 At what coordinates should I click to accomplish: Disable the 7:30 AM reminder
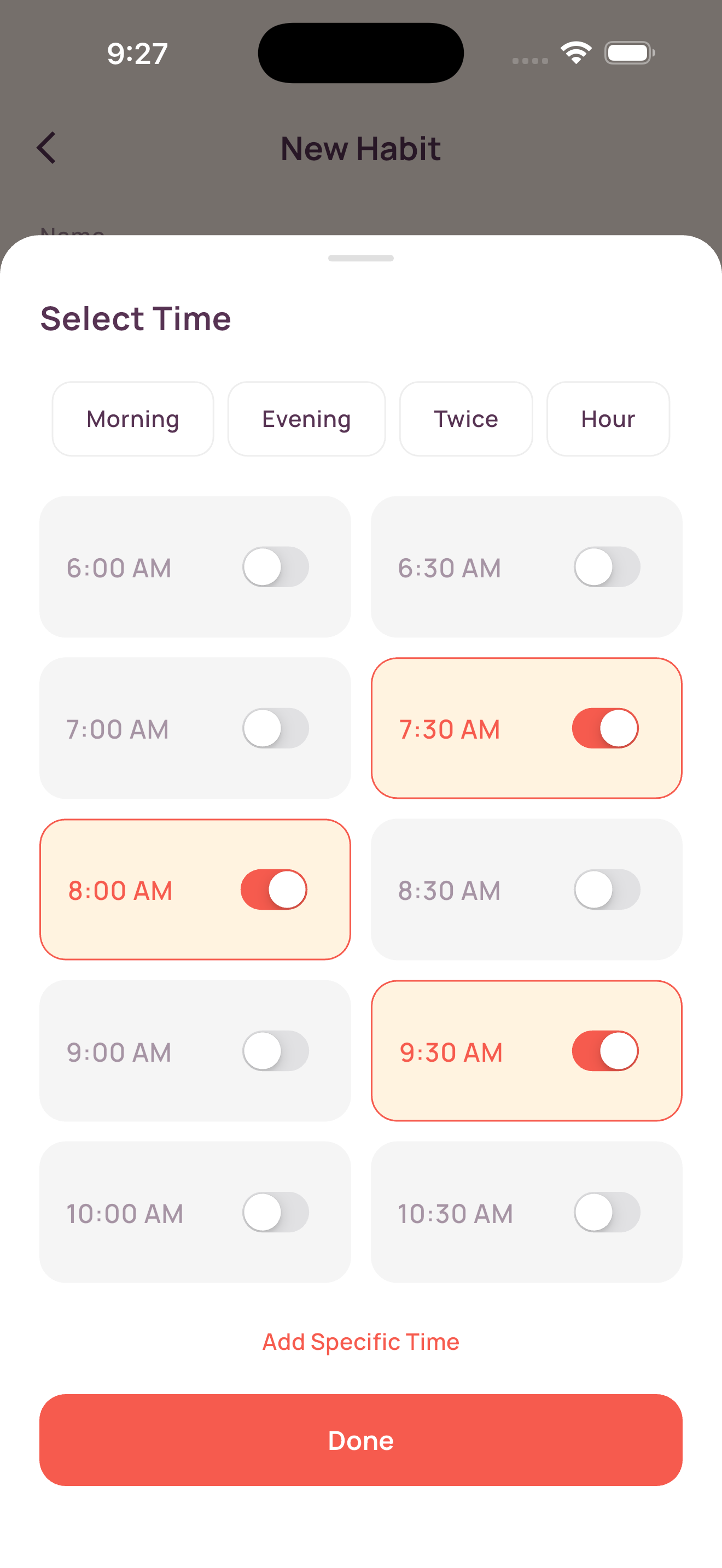[x=607, y=728]
